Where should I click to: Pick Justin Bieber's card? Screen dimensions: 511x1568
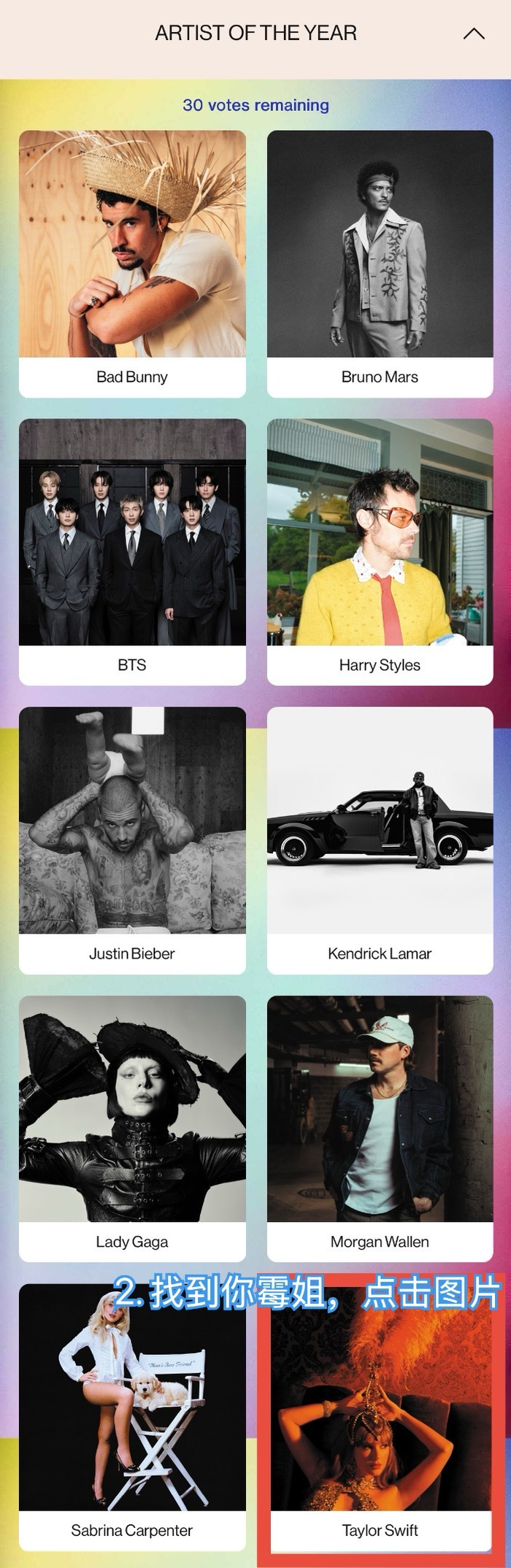tap(132, 820)
